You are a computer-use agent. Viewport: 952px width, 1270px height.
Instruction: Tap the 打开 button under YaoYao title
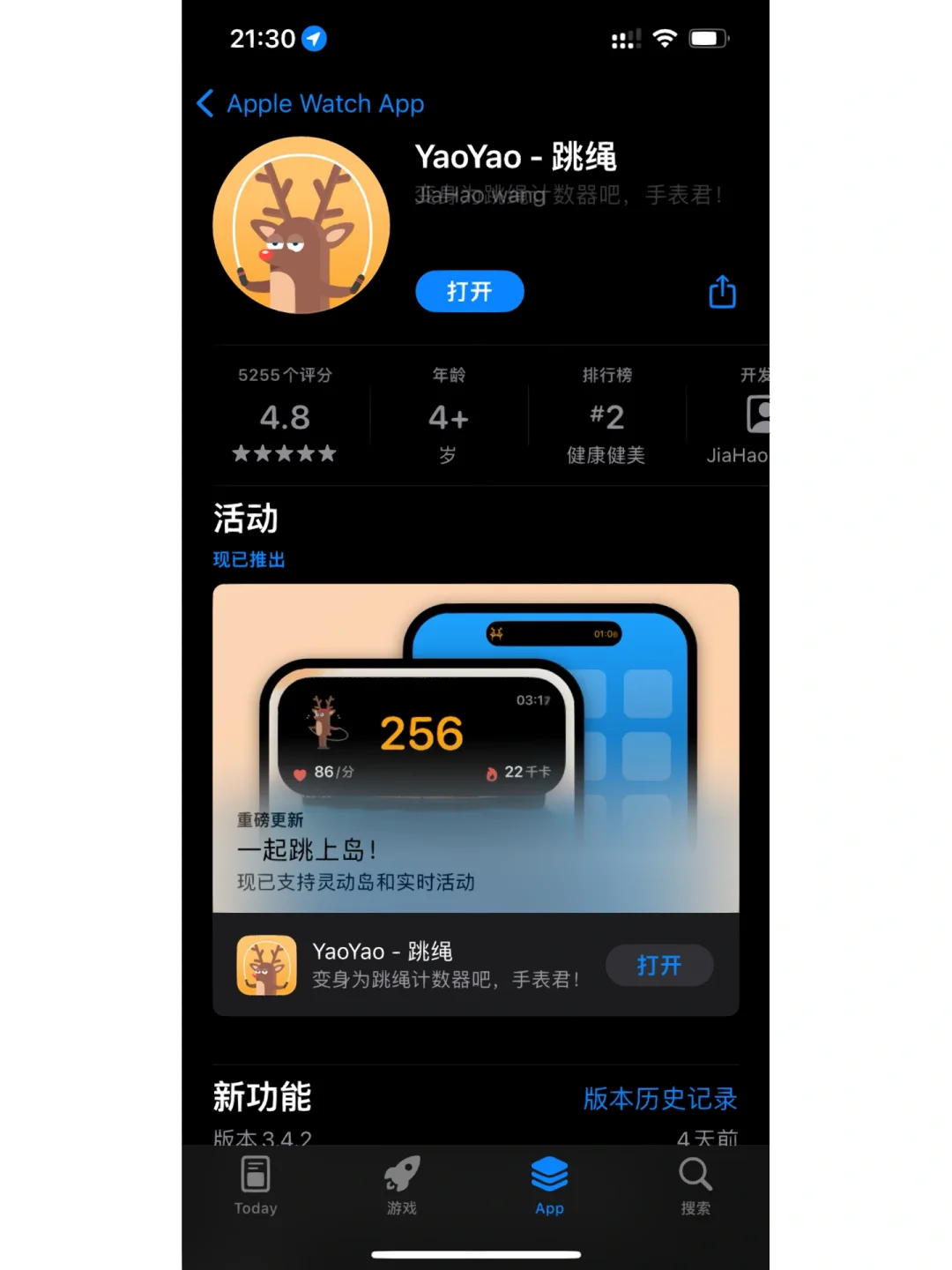[x=469, y=292]
